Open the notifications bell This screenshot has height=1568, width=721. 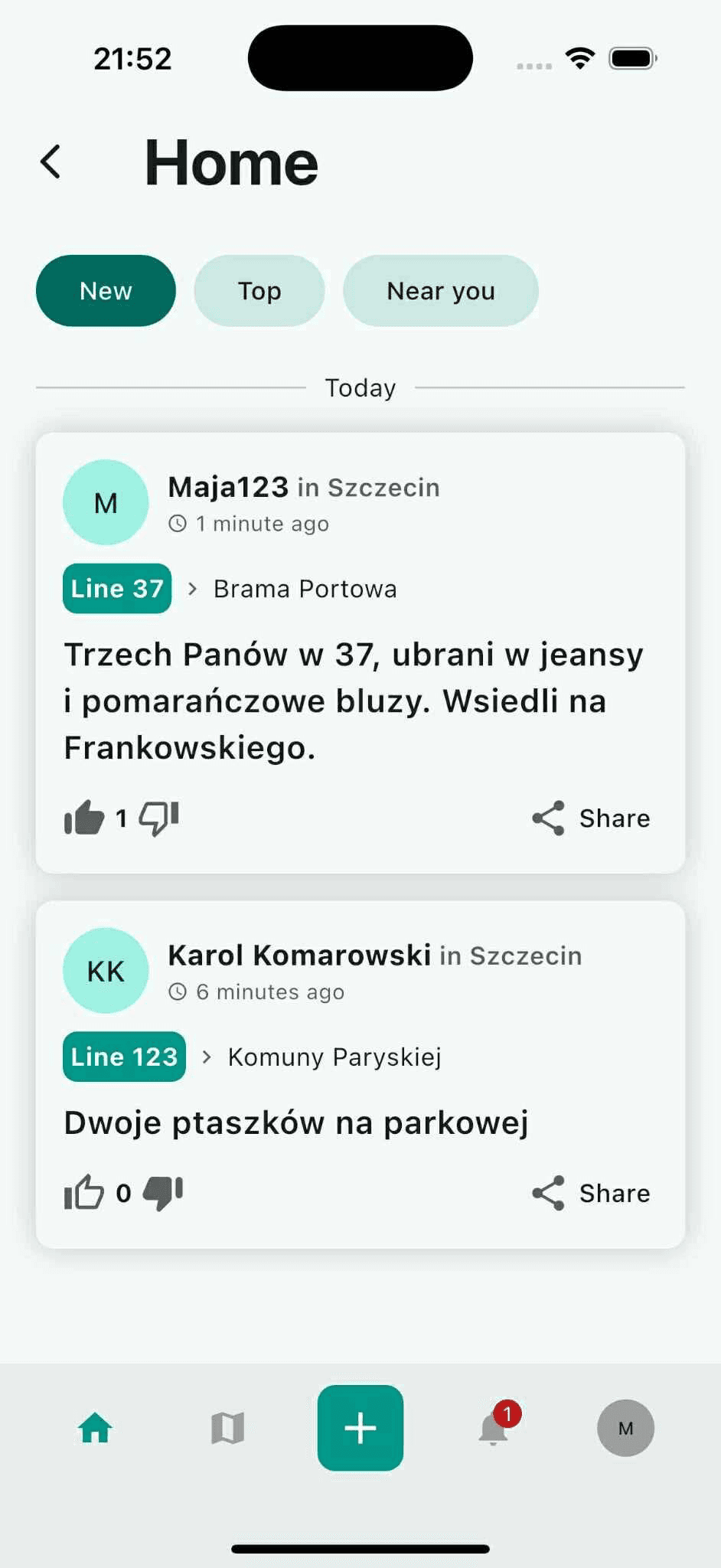coord(494,1428)
